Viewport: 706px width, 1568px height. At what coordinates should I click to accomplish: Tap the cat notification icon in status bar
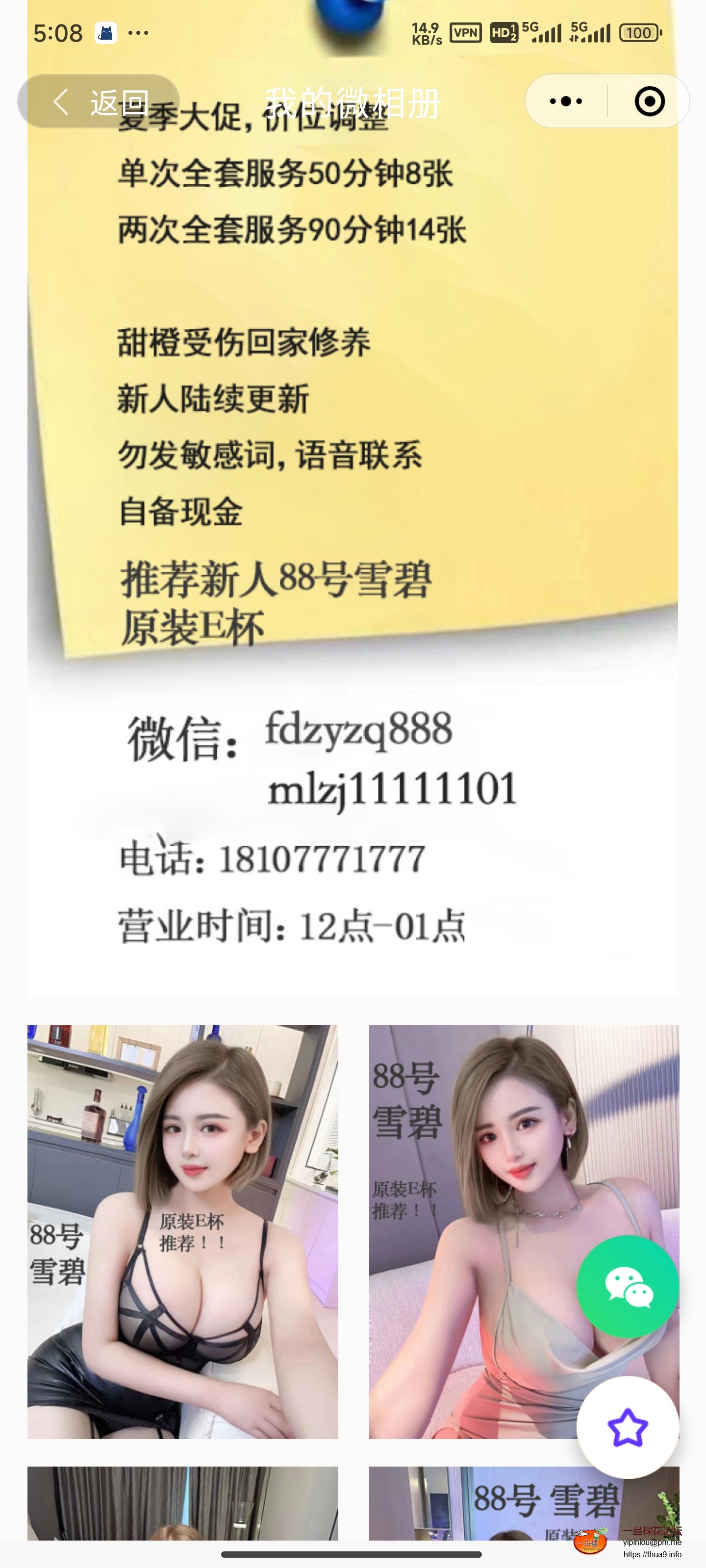tap(105, 32)
